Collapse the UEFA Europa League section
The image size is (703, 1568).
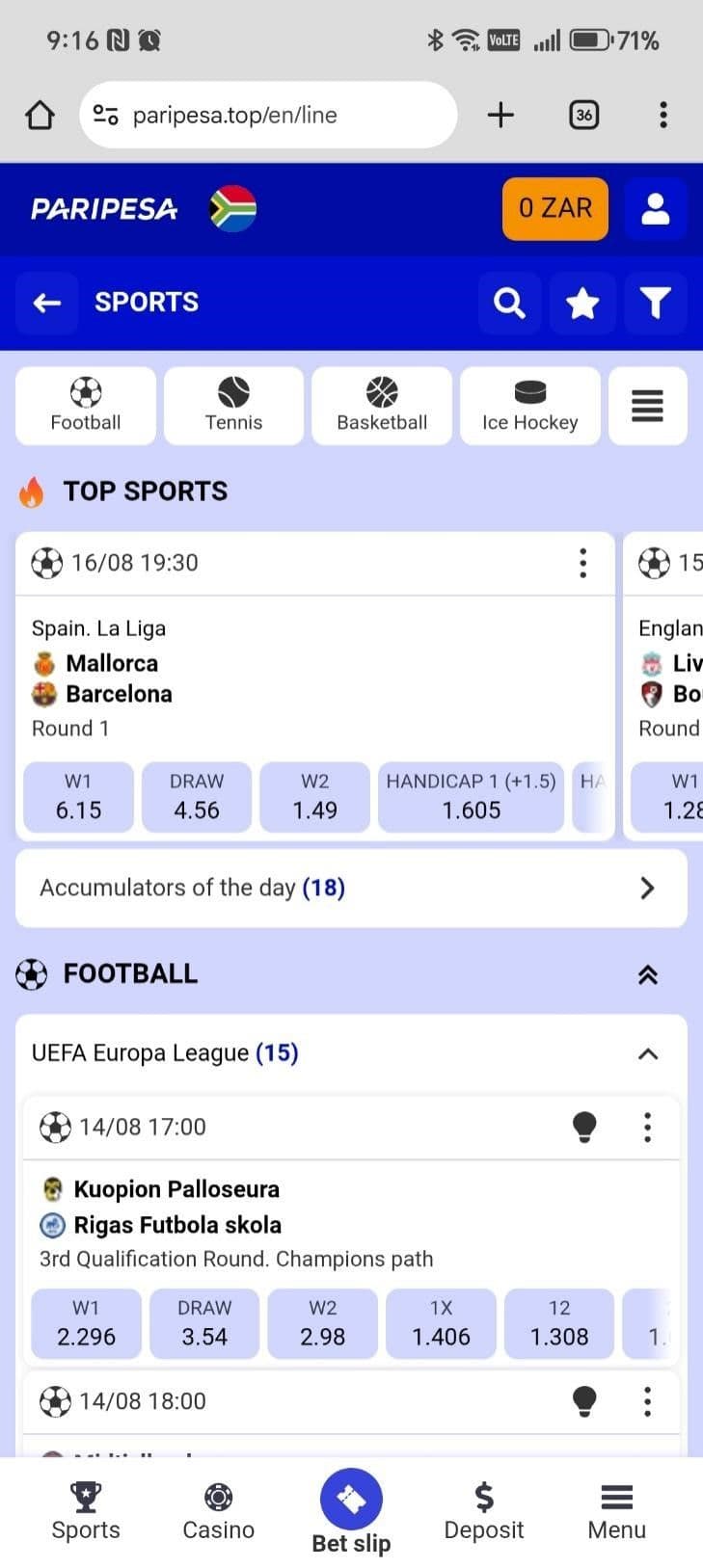[x=647, y=1053]
